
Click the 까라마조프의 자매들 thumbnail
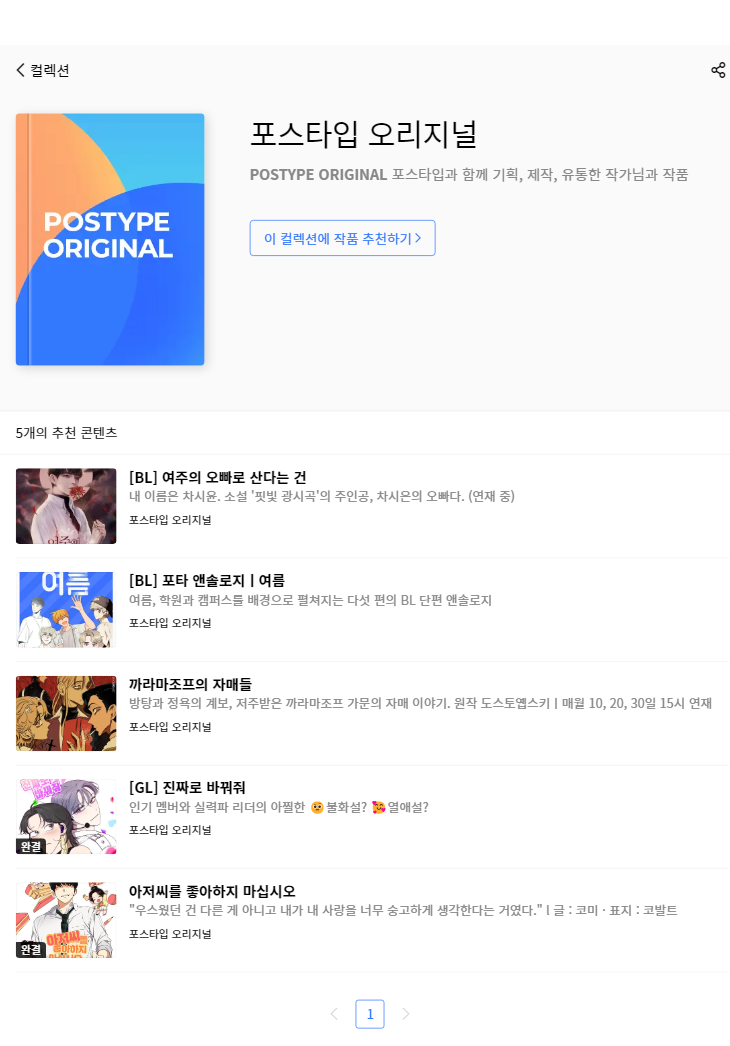(66, 713)
